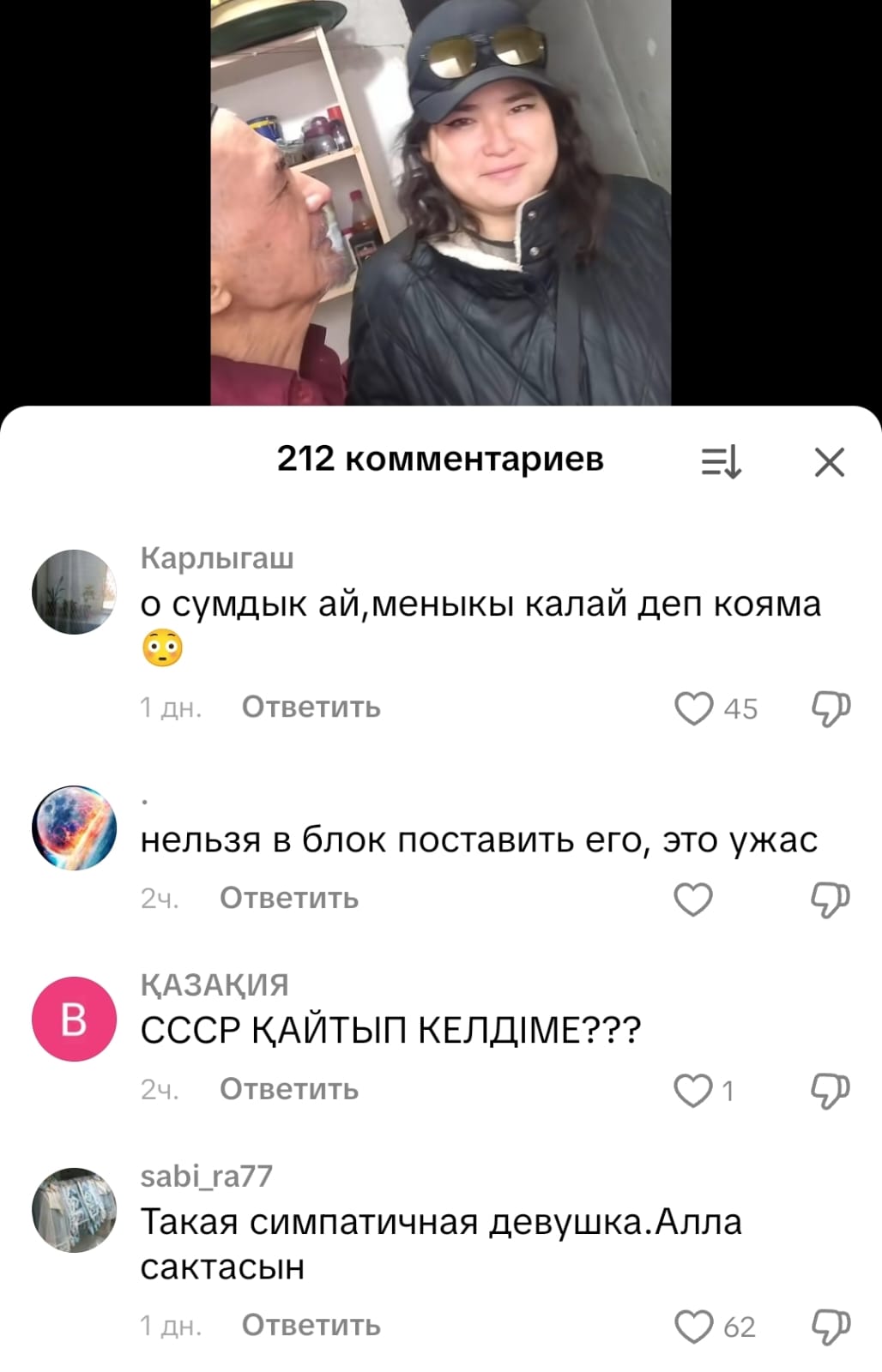The height and width of the screenshot is (1372, 882).
Task: Open ҚАЗАҚИЯ's profile avatar
Action: (74, 1020)
